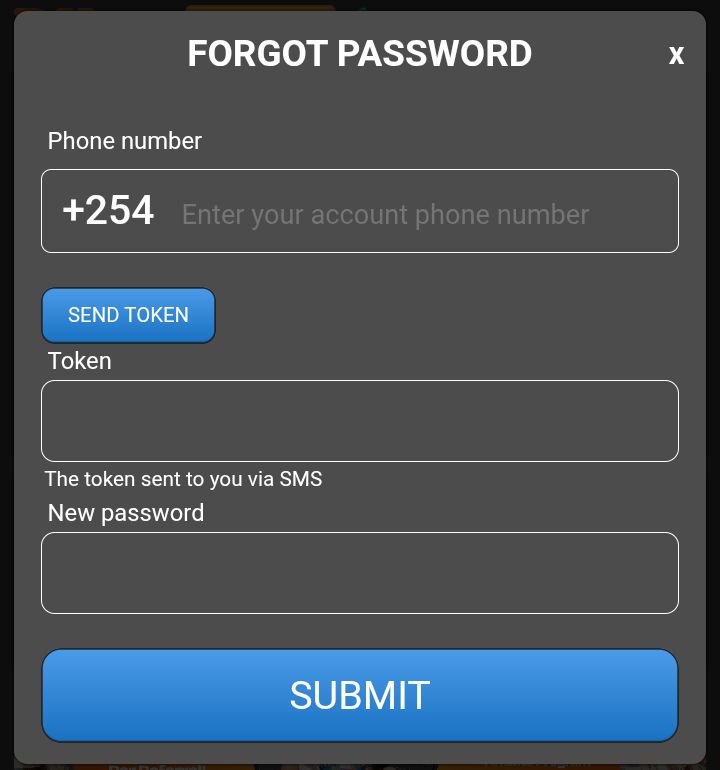Tap the Send Token button

128,315
